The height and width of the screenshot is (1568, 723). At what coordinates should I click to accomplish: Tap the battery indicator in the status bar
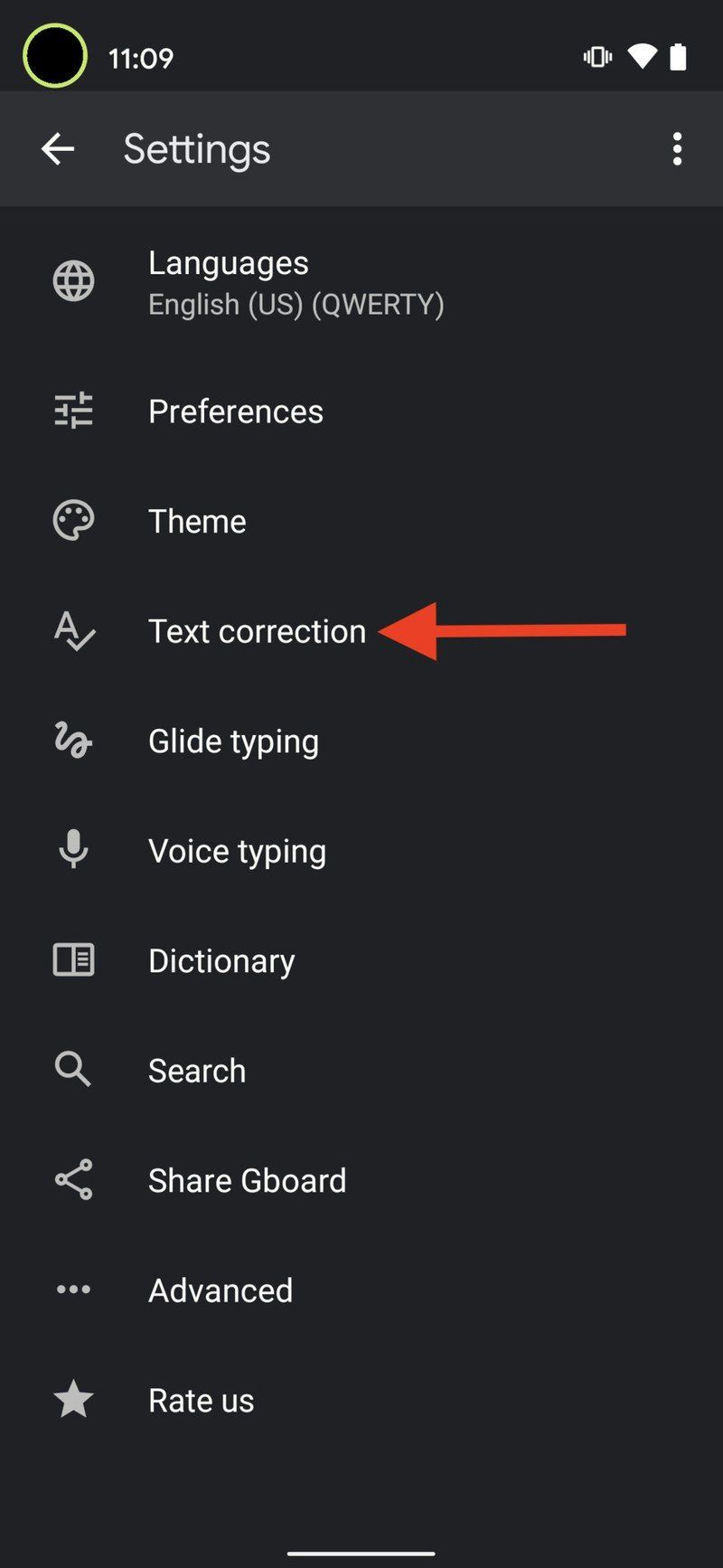click(x=679, y=56)
